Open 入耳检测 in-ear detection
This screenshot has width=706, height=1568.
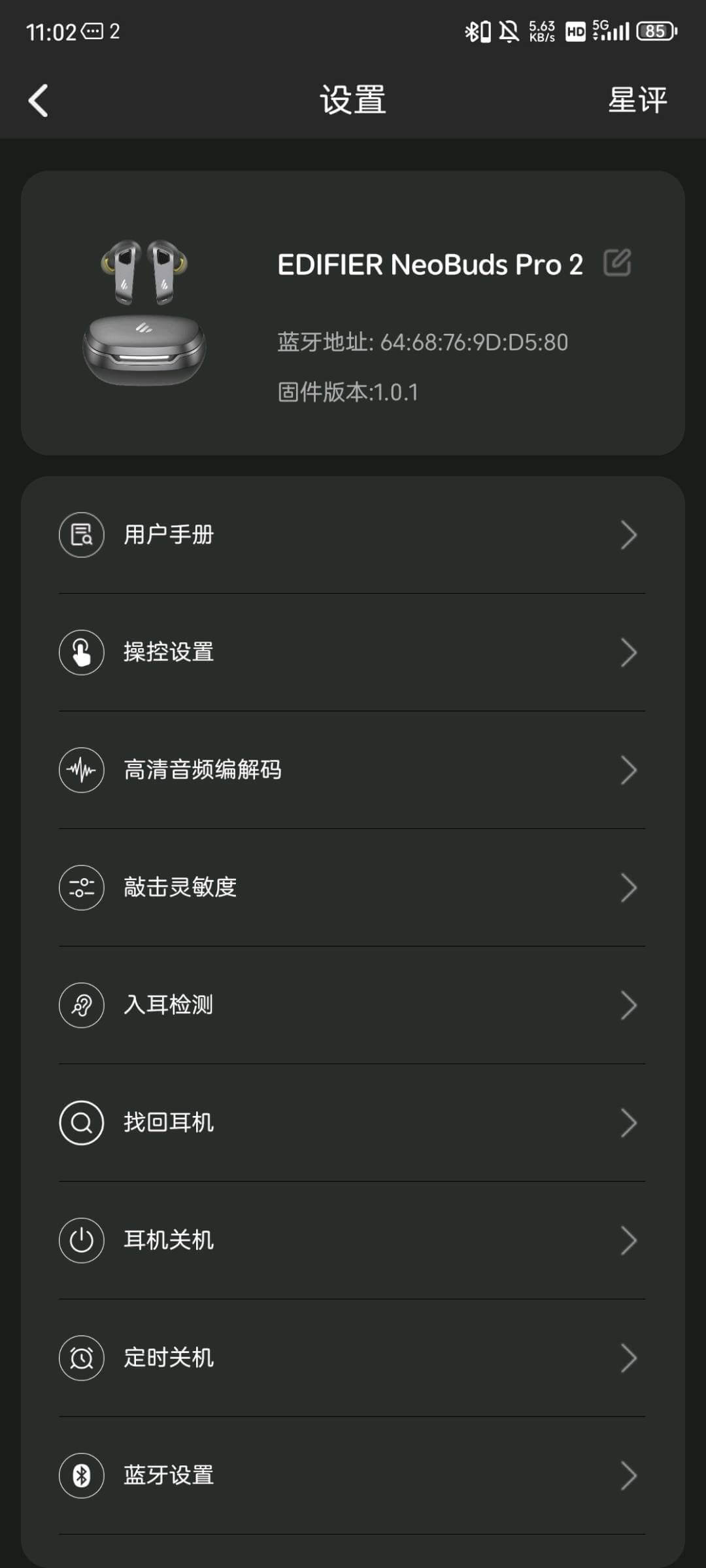coord(352,1005)
